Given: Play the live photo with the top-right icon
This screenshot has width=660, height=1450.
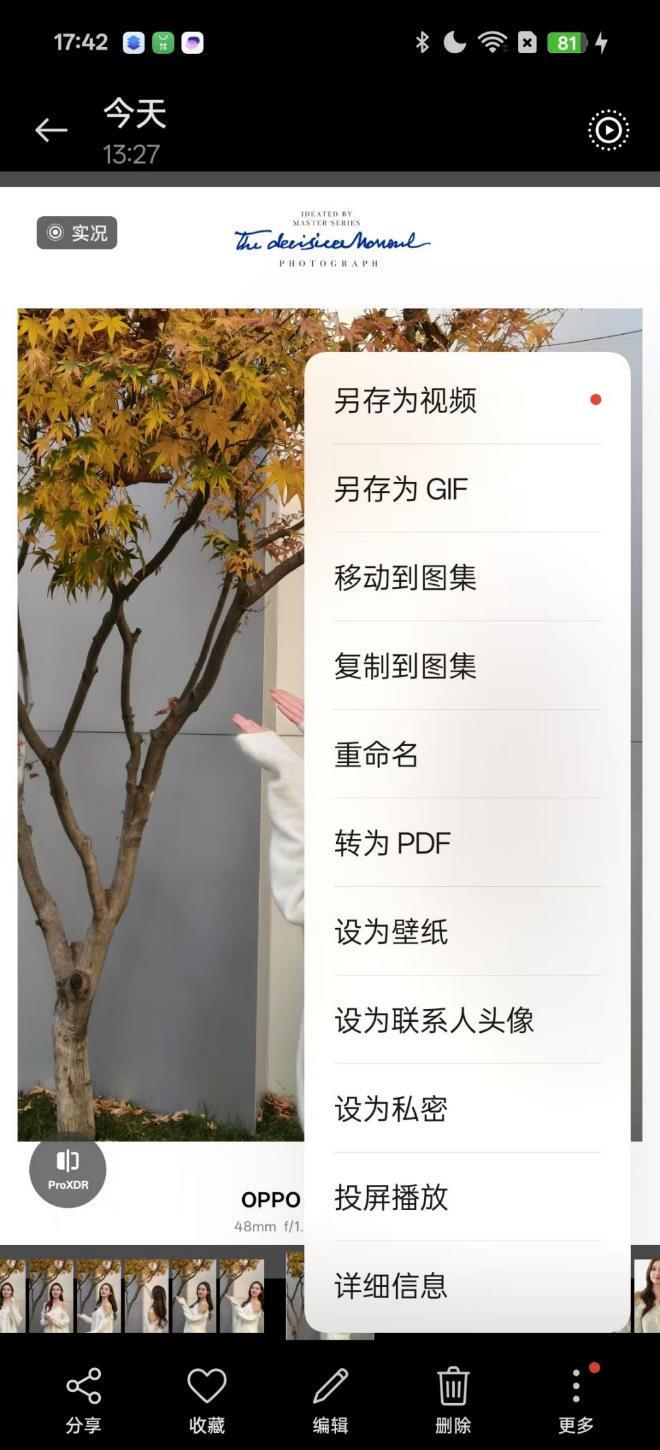Looking at the screenshot, I should coord(608,131).
